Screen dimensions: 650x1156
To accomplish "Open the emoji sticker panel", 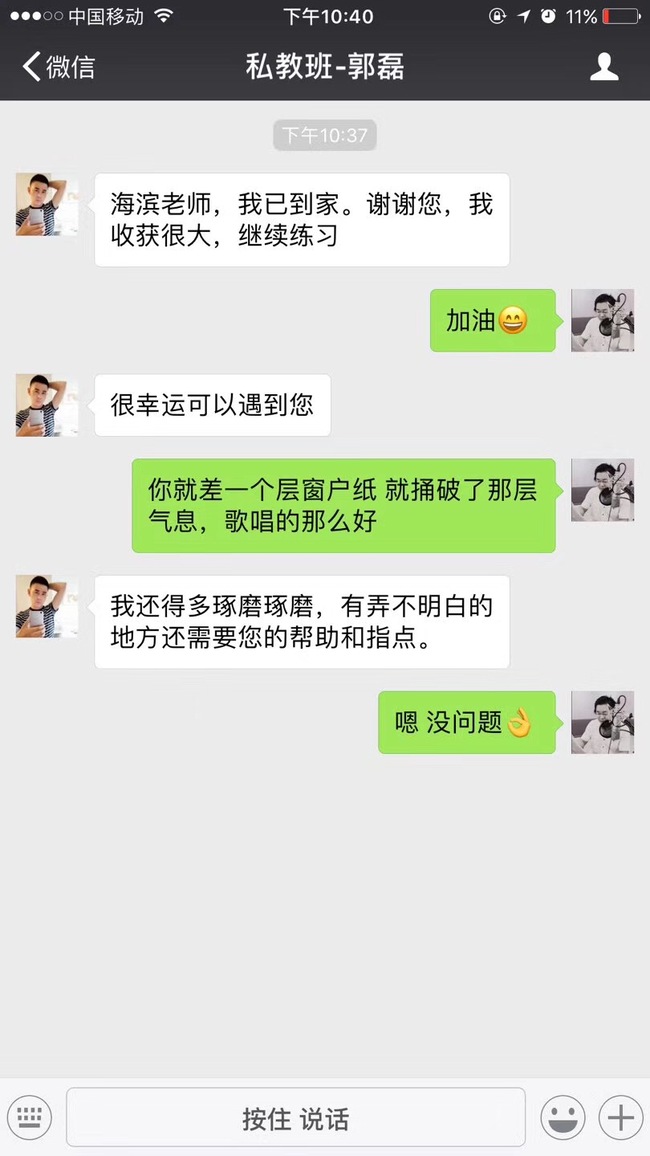I will (563, 1117).
